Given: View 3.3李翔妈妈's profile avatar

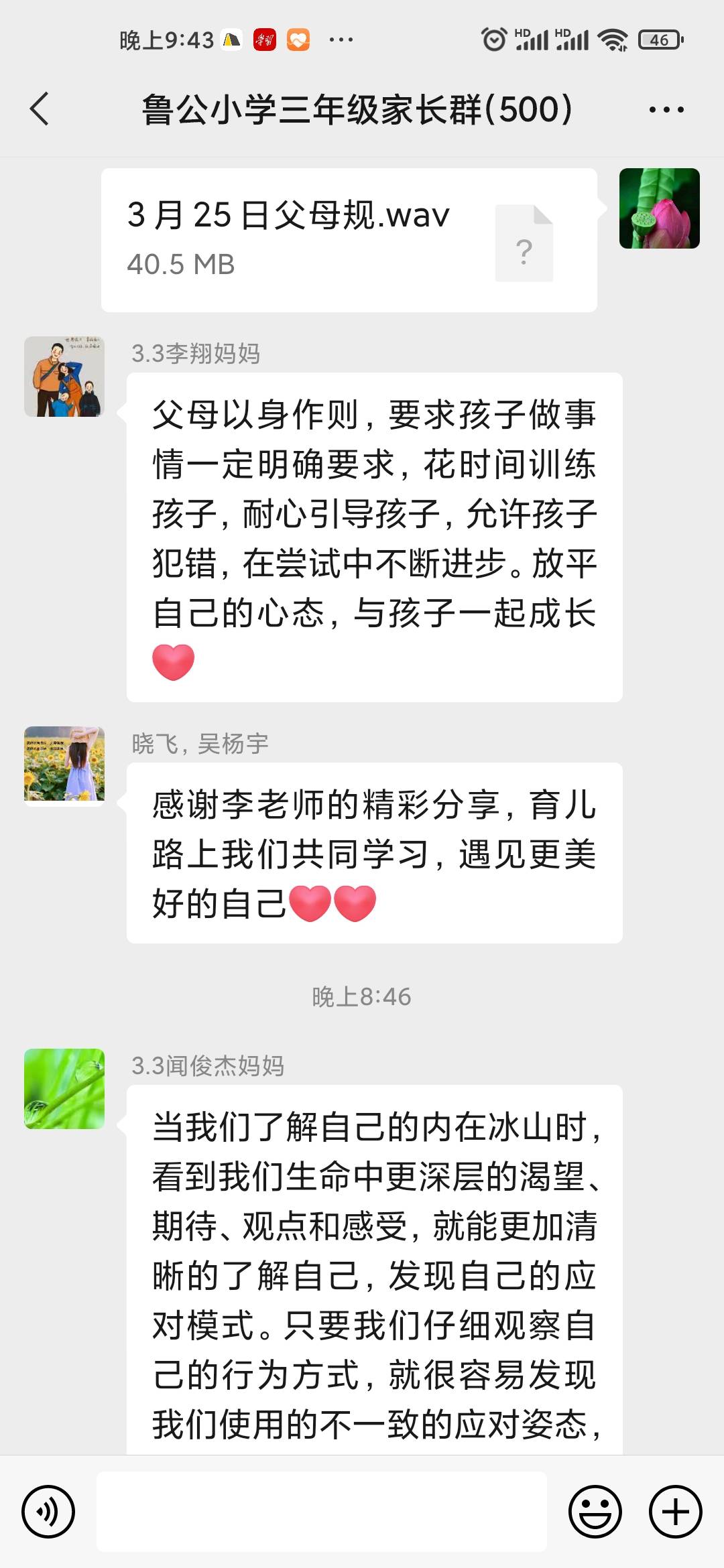Looking at the screenshot, I should click(65, 377).
